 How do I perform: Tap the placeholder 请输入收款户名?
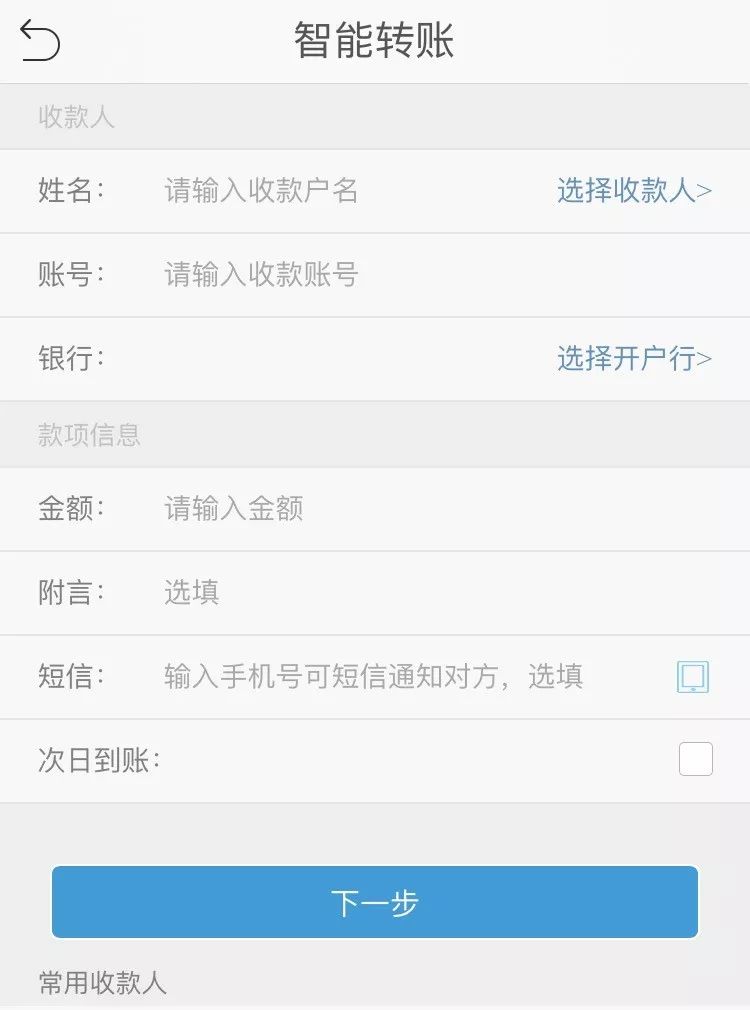(260, 192)
